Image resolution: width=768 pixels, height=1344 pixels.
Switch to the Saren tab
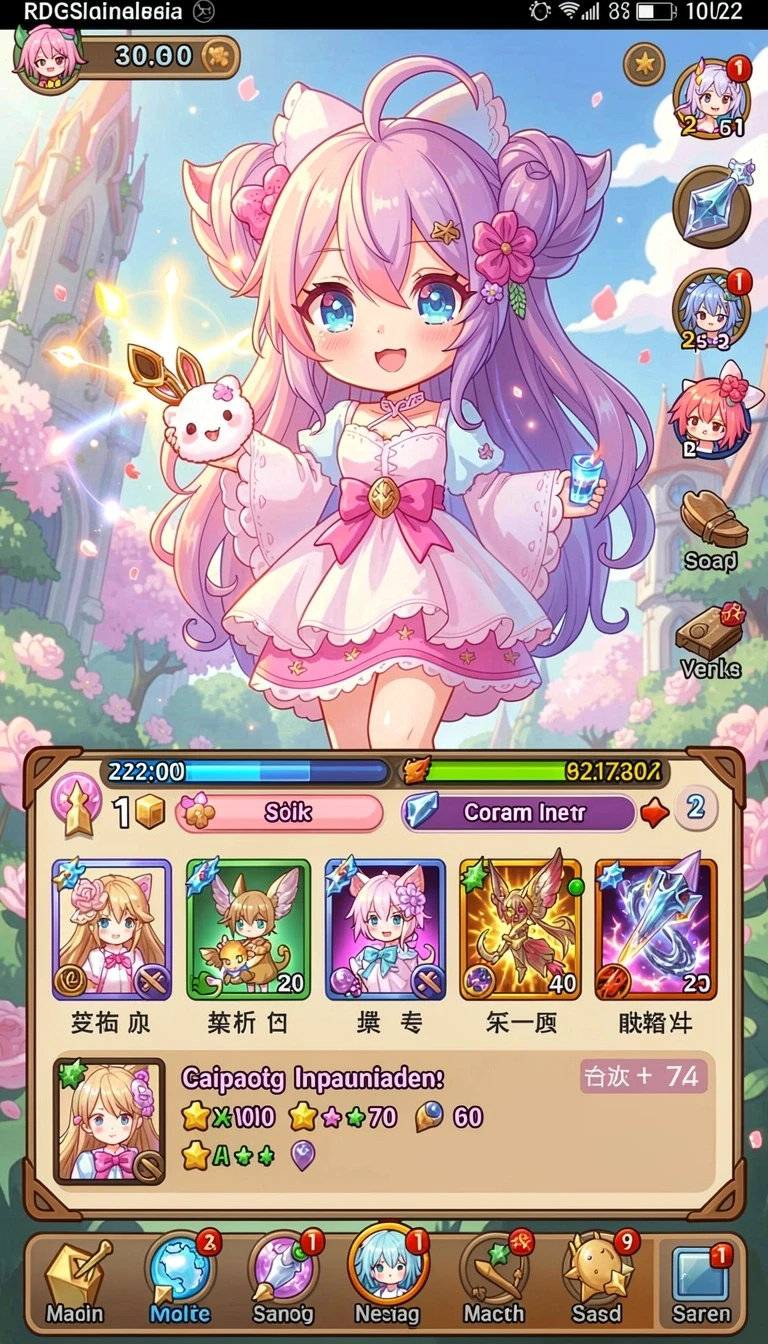[700, 1284]
